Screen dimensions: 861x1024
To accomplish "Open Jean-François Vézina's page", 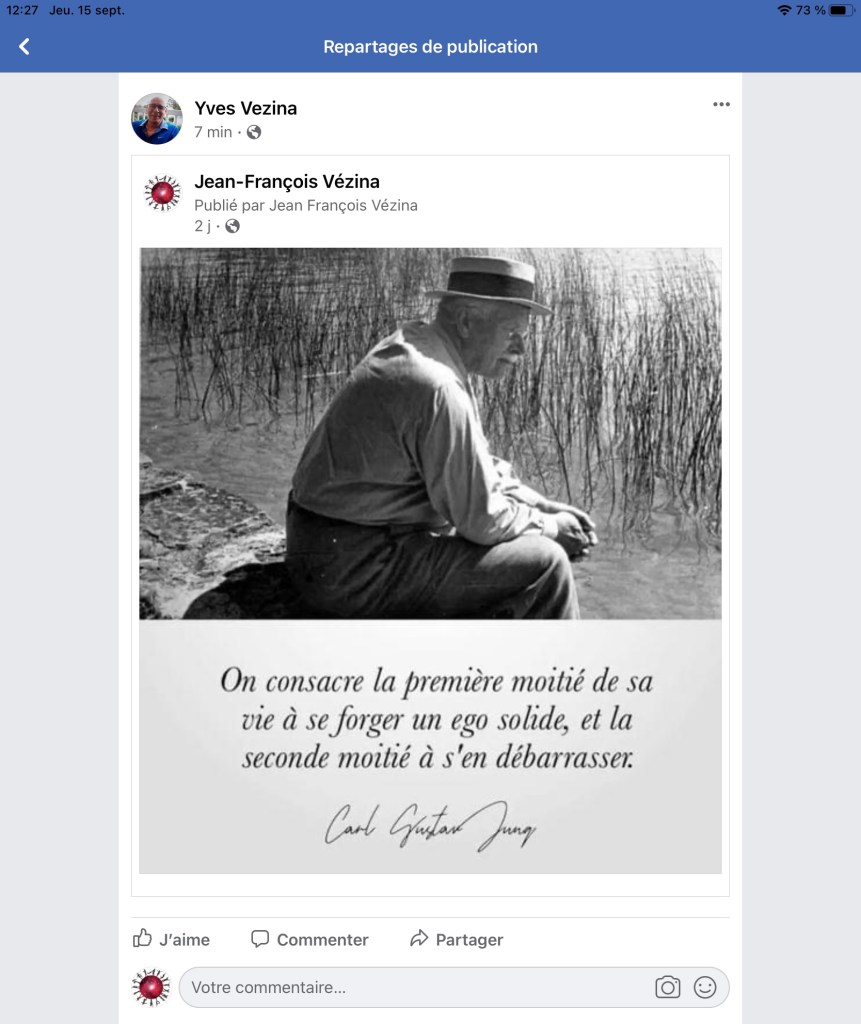I will (x=286, y=181).
